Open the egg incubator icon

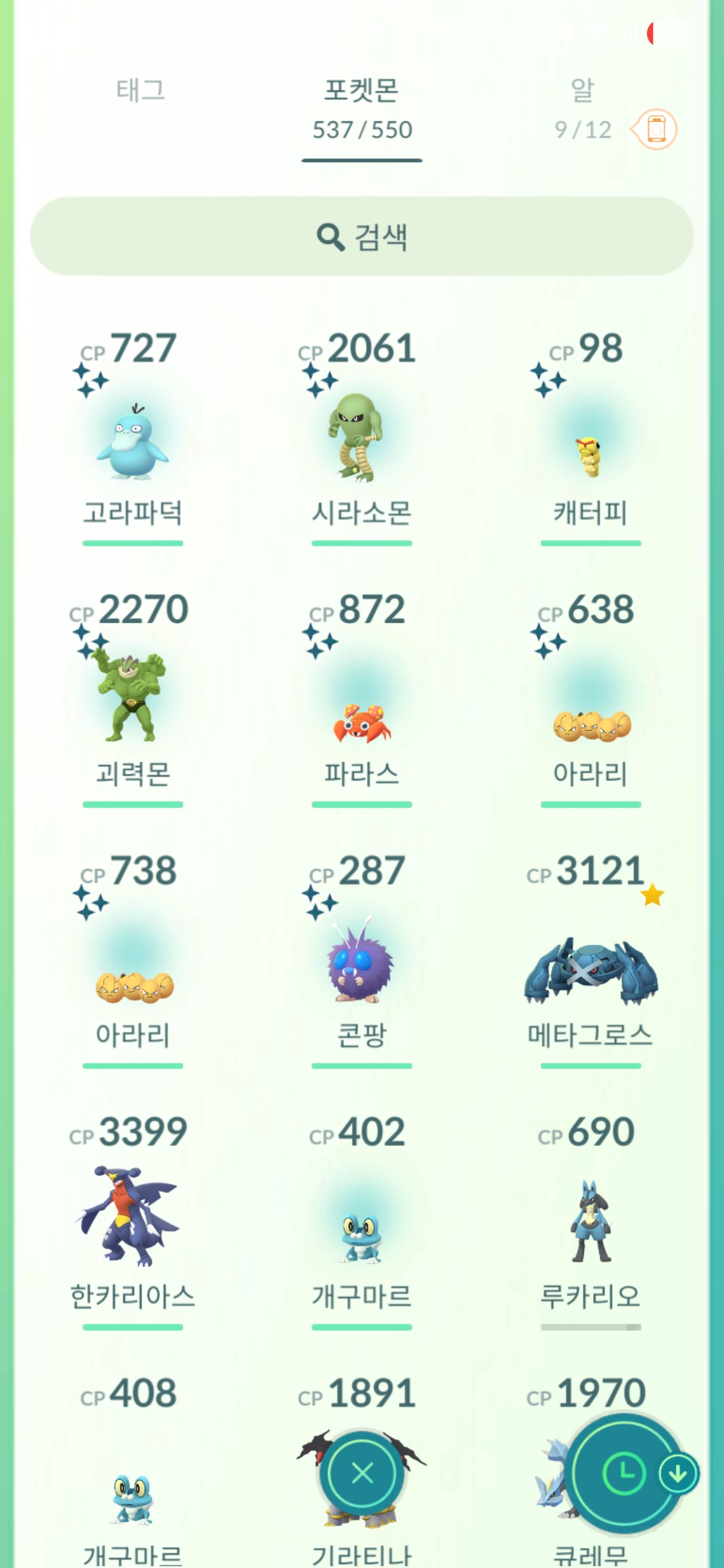tap(656, 129)
